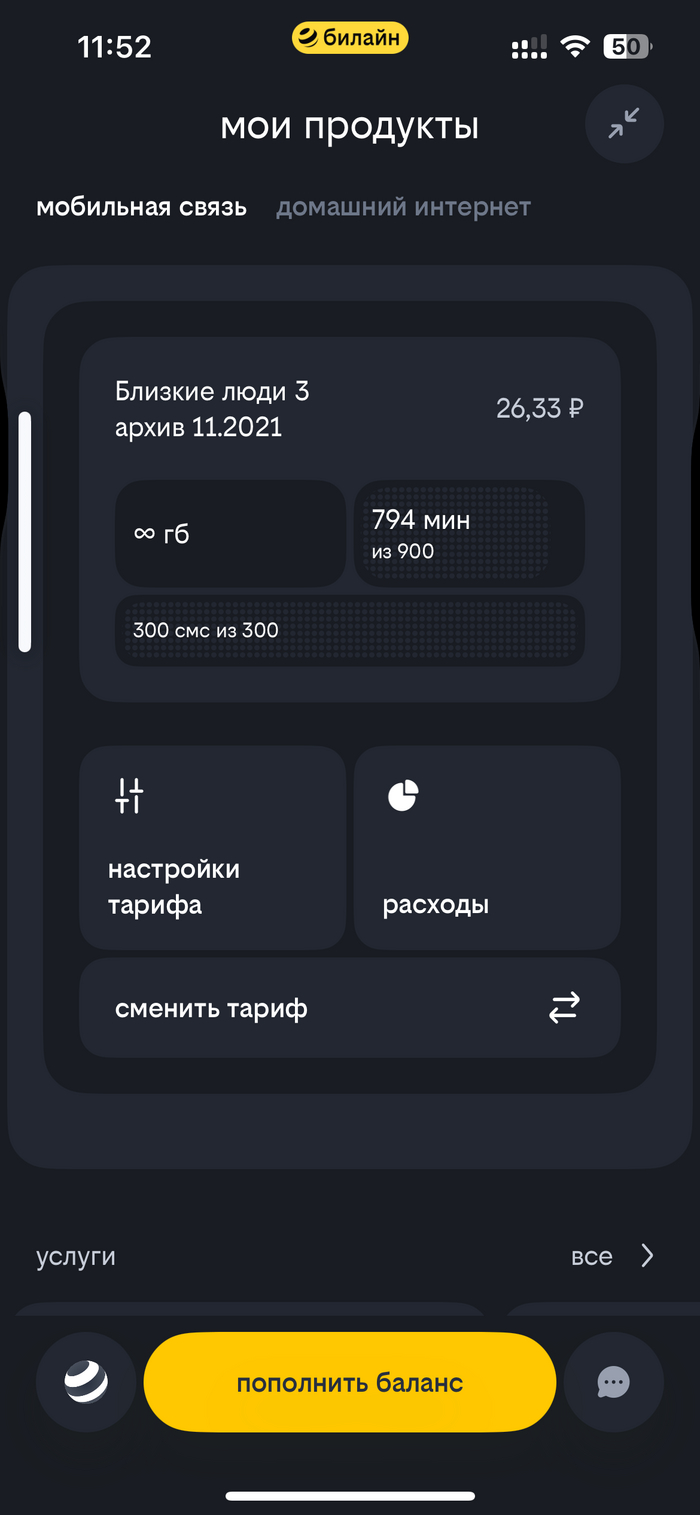Image resolution: width=700 pixels, height=1515 pixels.
Task: View the 300 смс из 300 tile
Action: 349,631
